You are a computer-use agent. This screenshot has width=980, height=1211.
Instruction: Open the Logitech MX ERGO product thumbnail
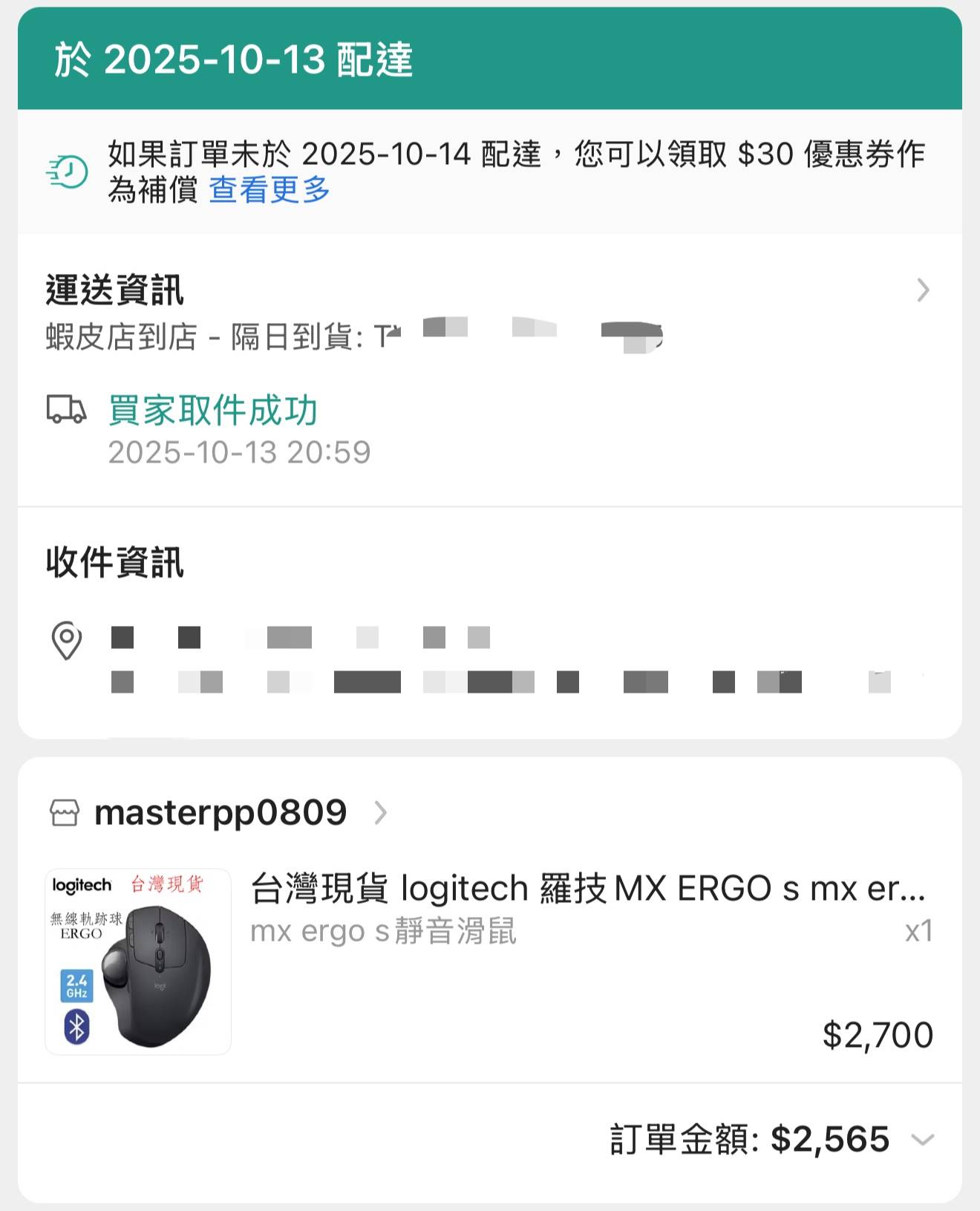point(138,962)
